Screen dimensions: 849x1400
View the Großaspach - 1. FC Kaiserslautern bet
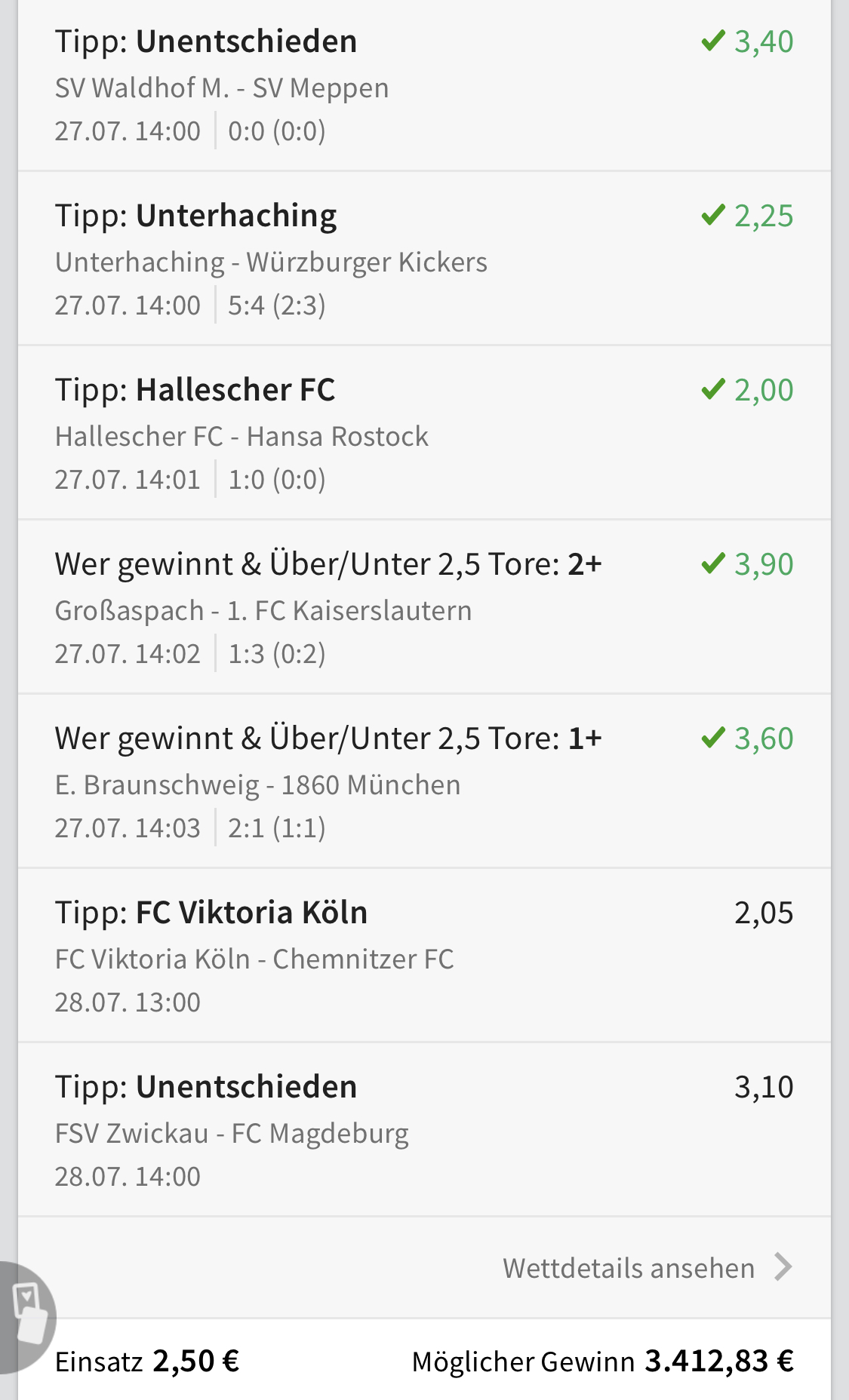pos(423,609)
